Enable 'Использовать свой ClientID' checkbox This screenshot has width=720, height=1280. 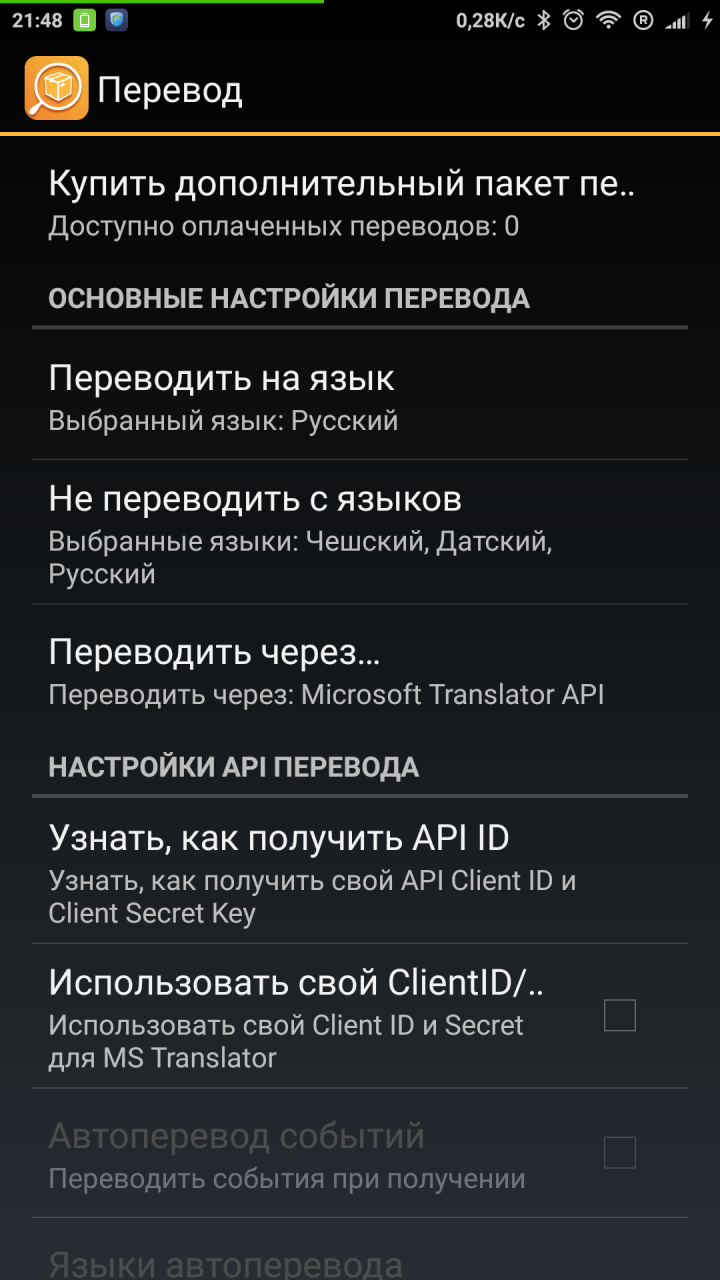tap(619, 1016)
